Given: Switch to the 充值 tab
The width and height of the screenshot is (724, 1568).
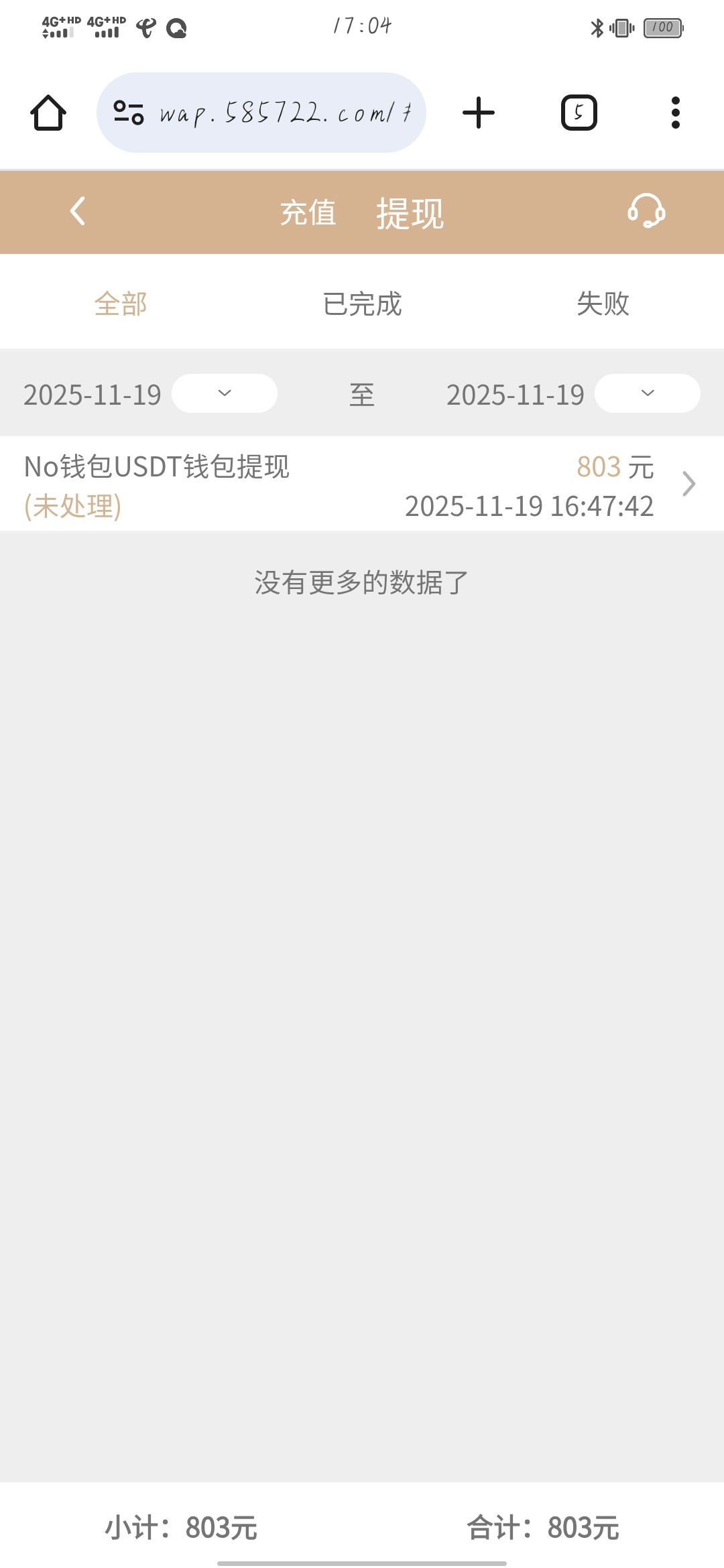Looking at the screenshot, I should (x=308, y=213).
